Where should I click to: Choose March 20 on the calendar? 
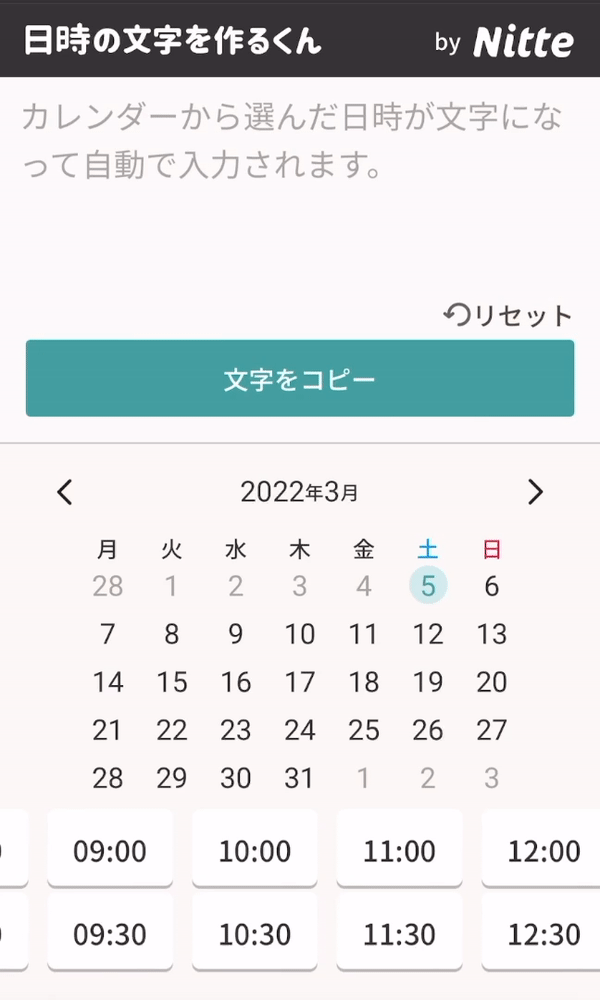coord(491,682)
